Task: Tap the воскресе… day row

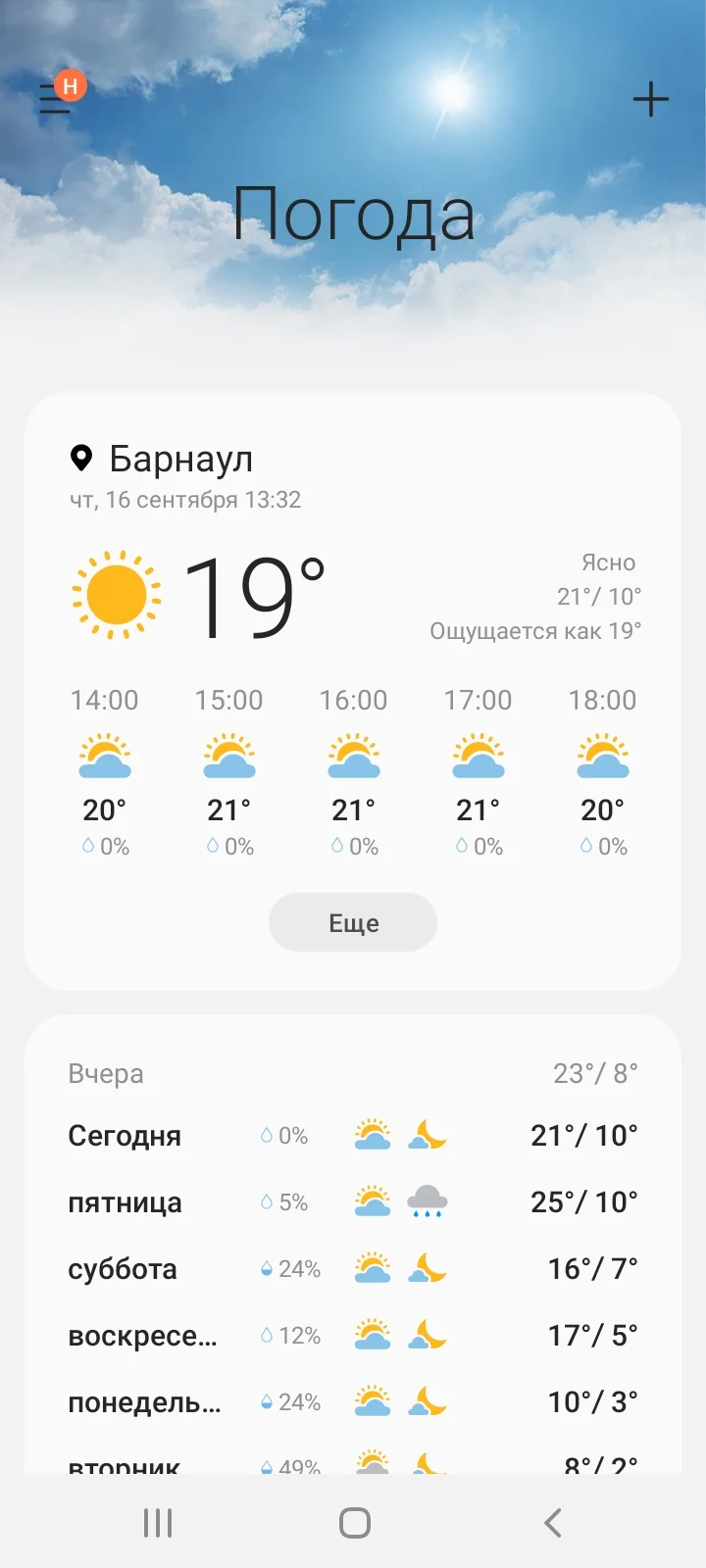Action: (x=353, y=1335)
